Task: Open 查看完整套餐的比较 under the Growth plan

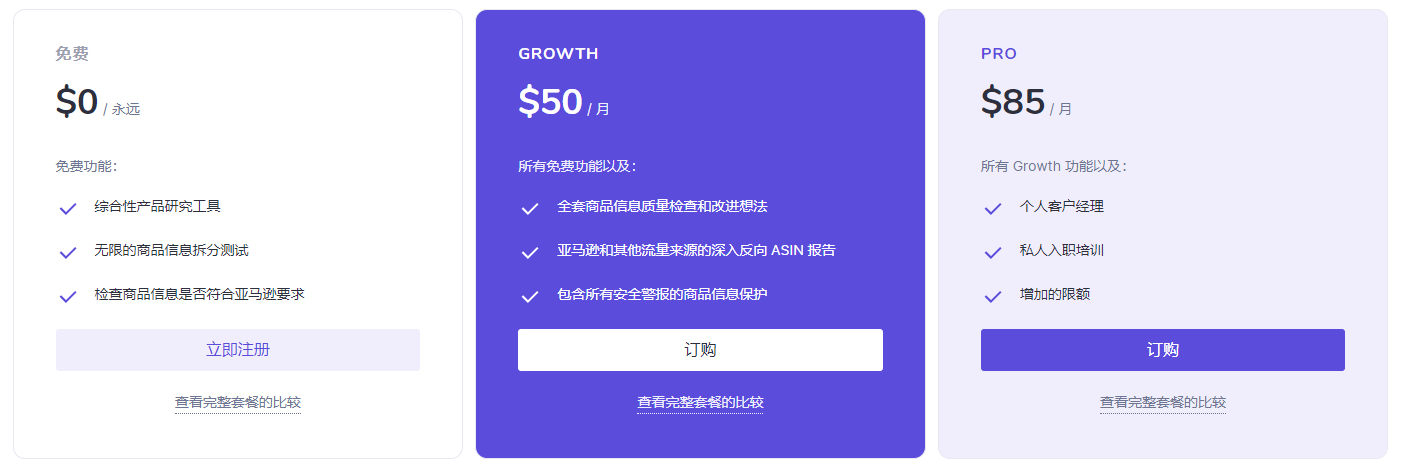Action: (700, 402)
